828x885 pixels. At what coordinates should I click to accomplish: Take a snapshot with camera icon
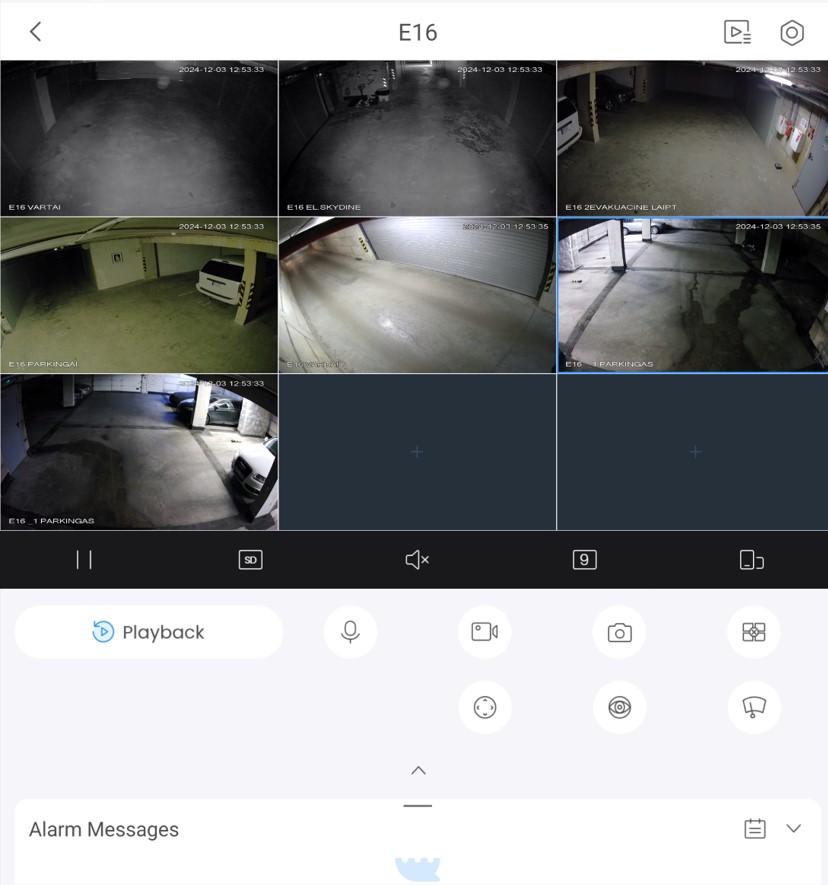coord(619,632)
